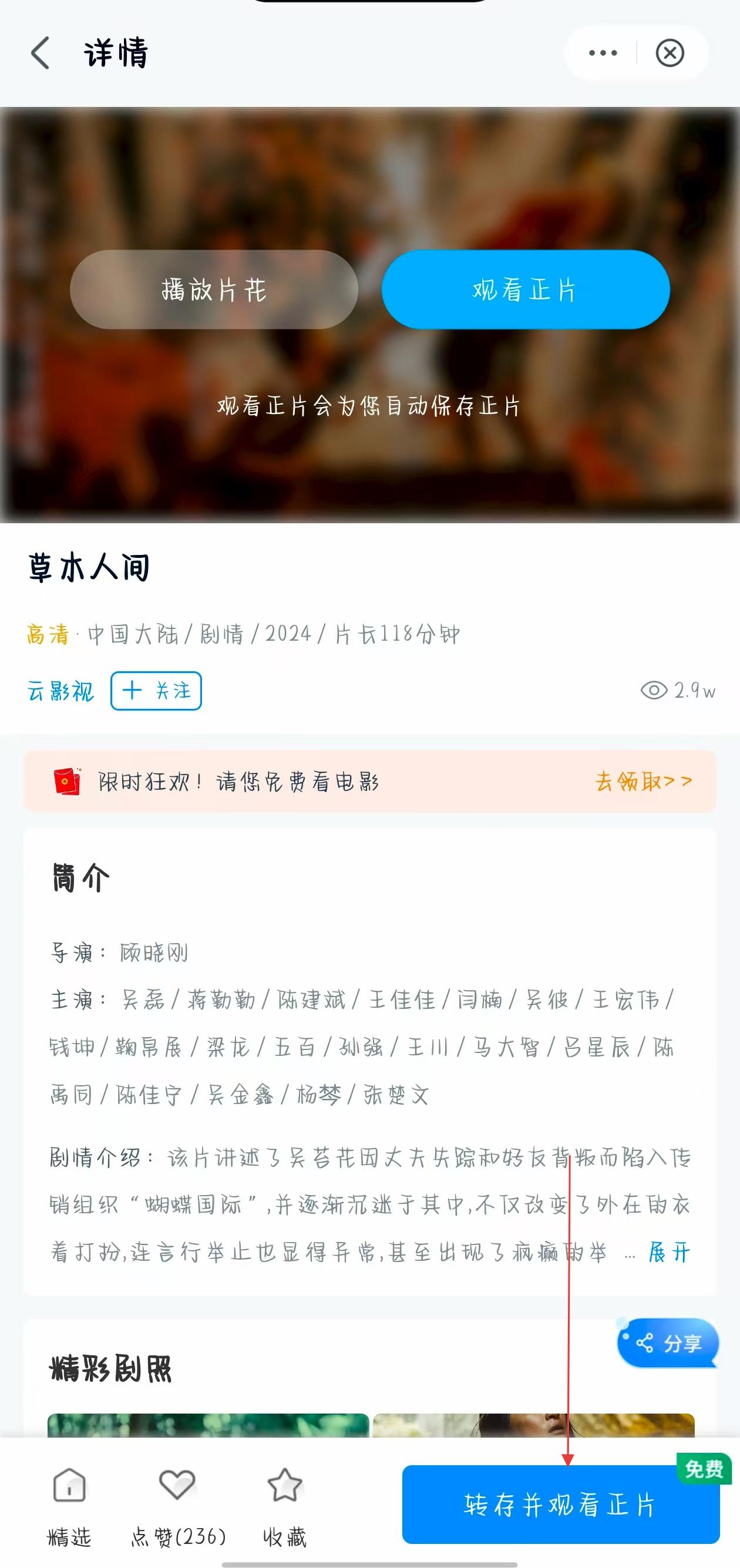Claim the free movie offer via 去领取

(x=643, y=781)
